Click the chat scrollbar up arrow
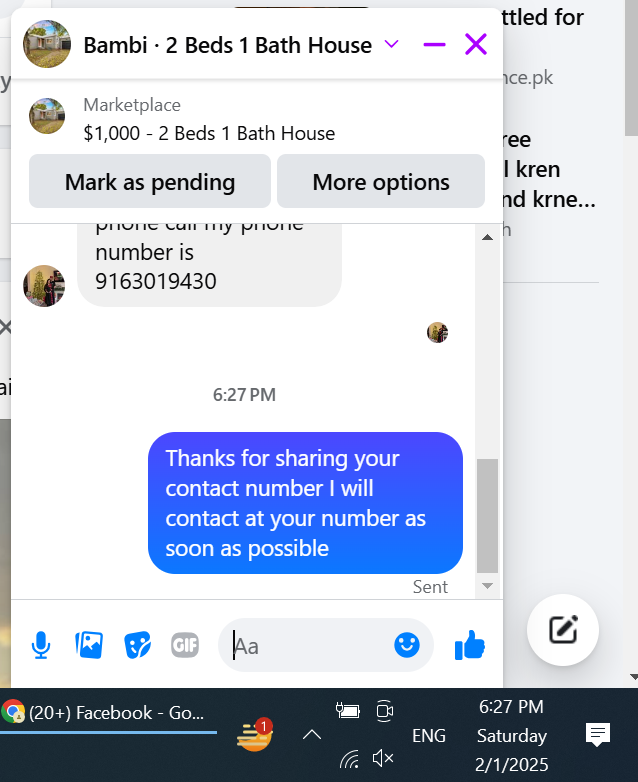 point(487,237)
